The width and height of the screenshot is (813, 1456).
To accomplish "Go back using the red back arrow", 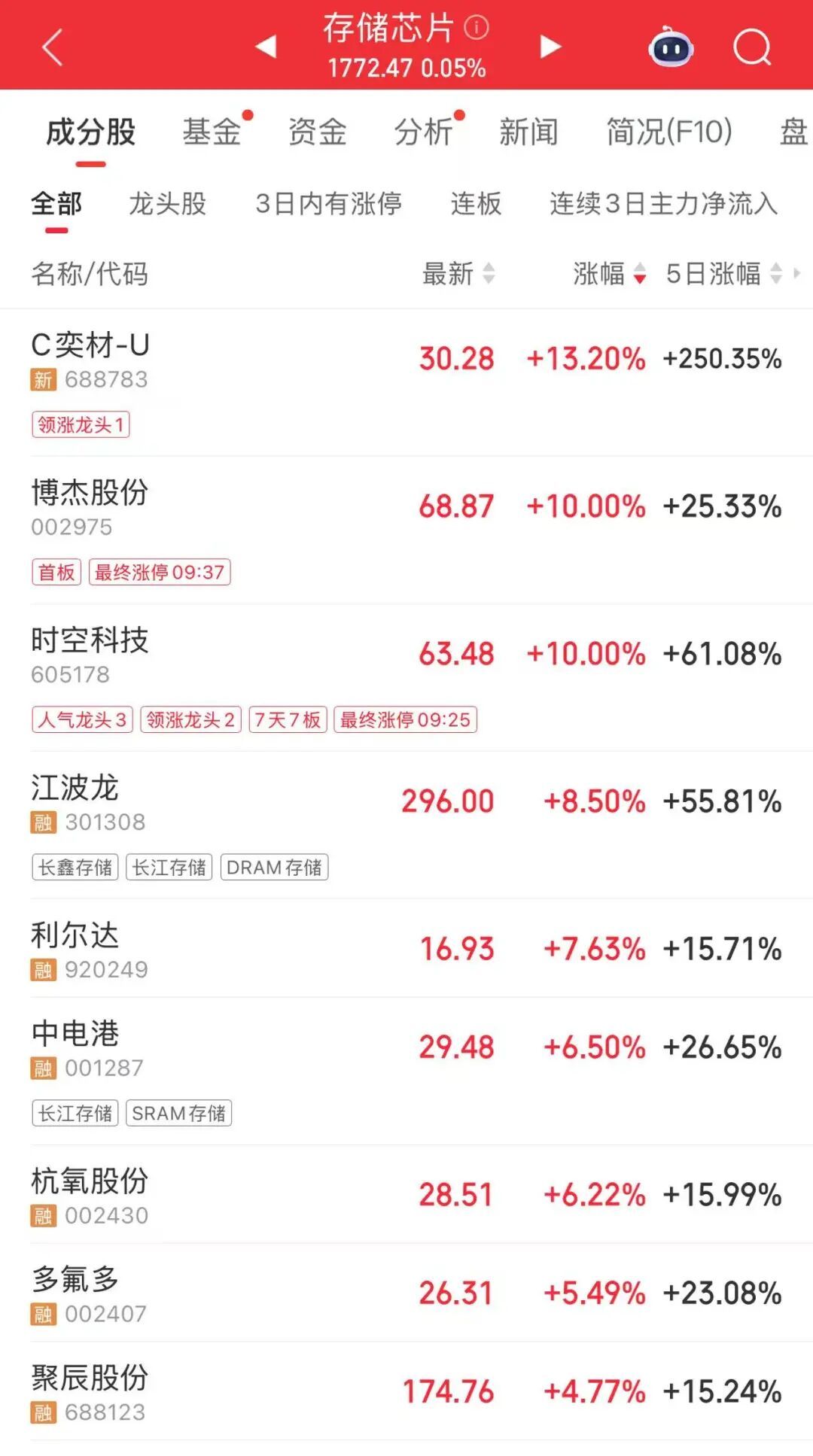I will point(50,47).
